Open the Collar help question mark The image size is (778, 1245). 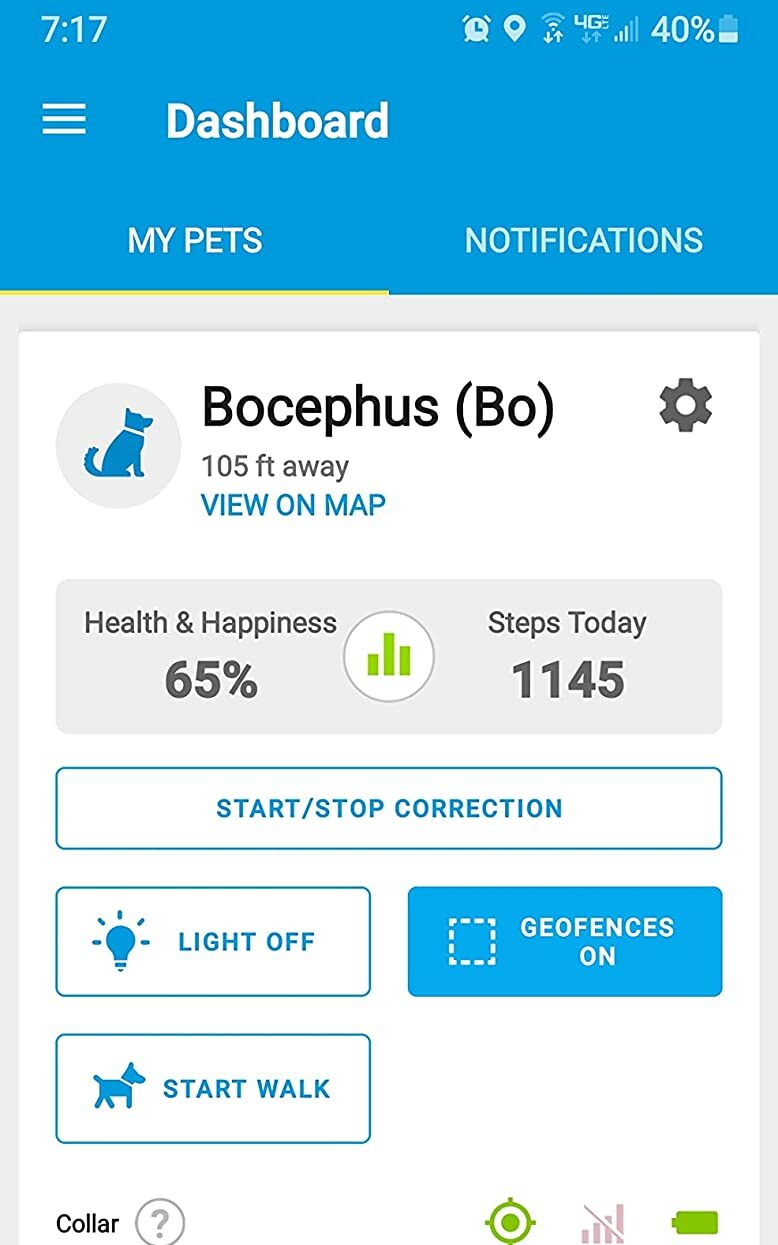click(x=160, y=1222)
